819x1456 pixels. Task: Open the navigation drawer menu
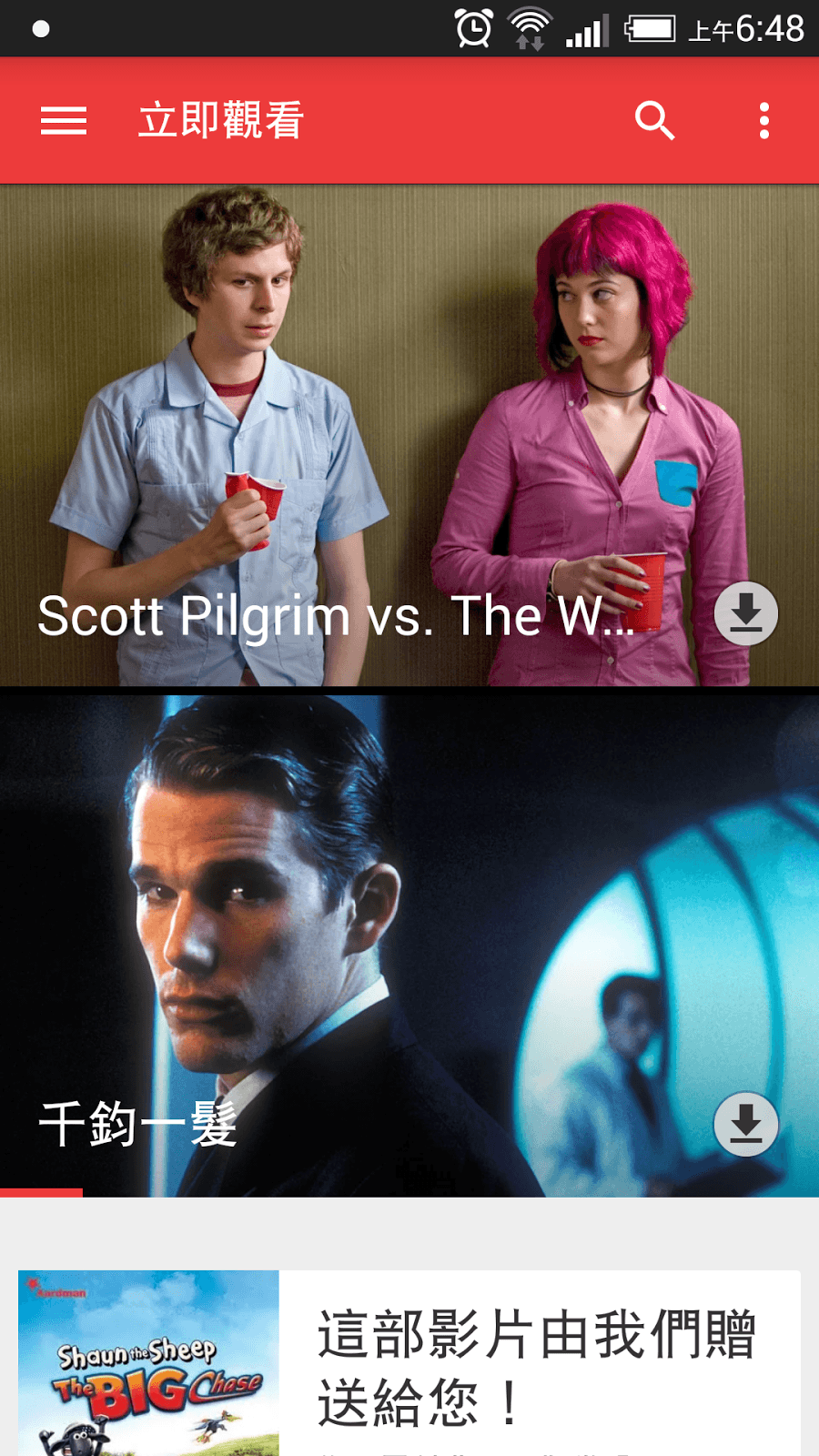point(64,120)
